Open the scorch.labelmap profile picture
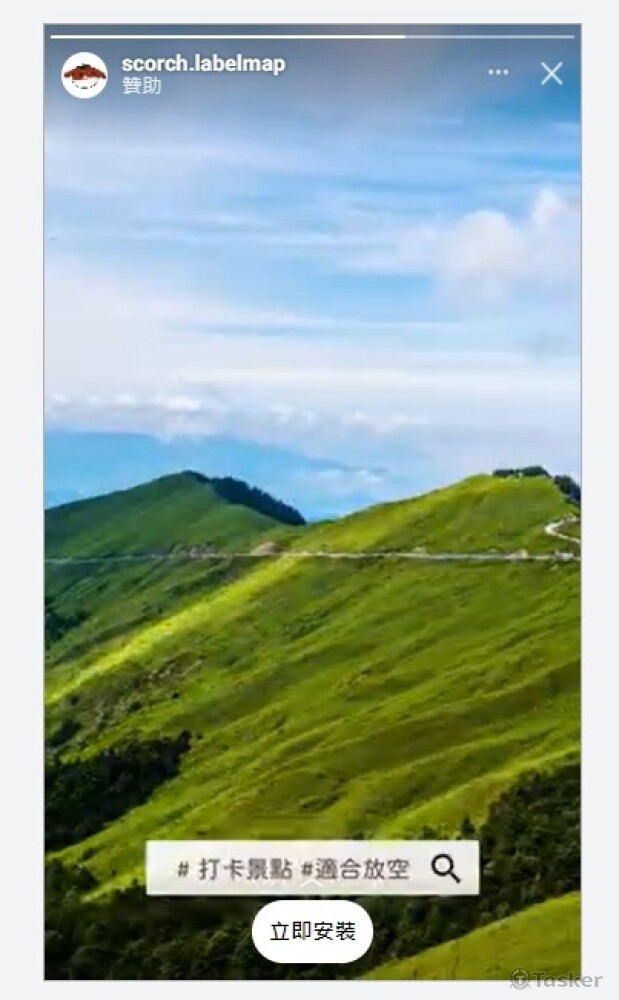The height and width of the screenshot is (1000, 619). pyautogui.click(x=85, y=75)
